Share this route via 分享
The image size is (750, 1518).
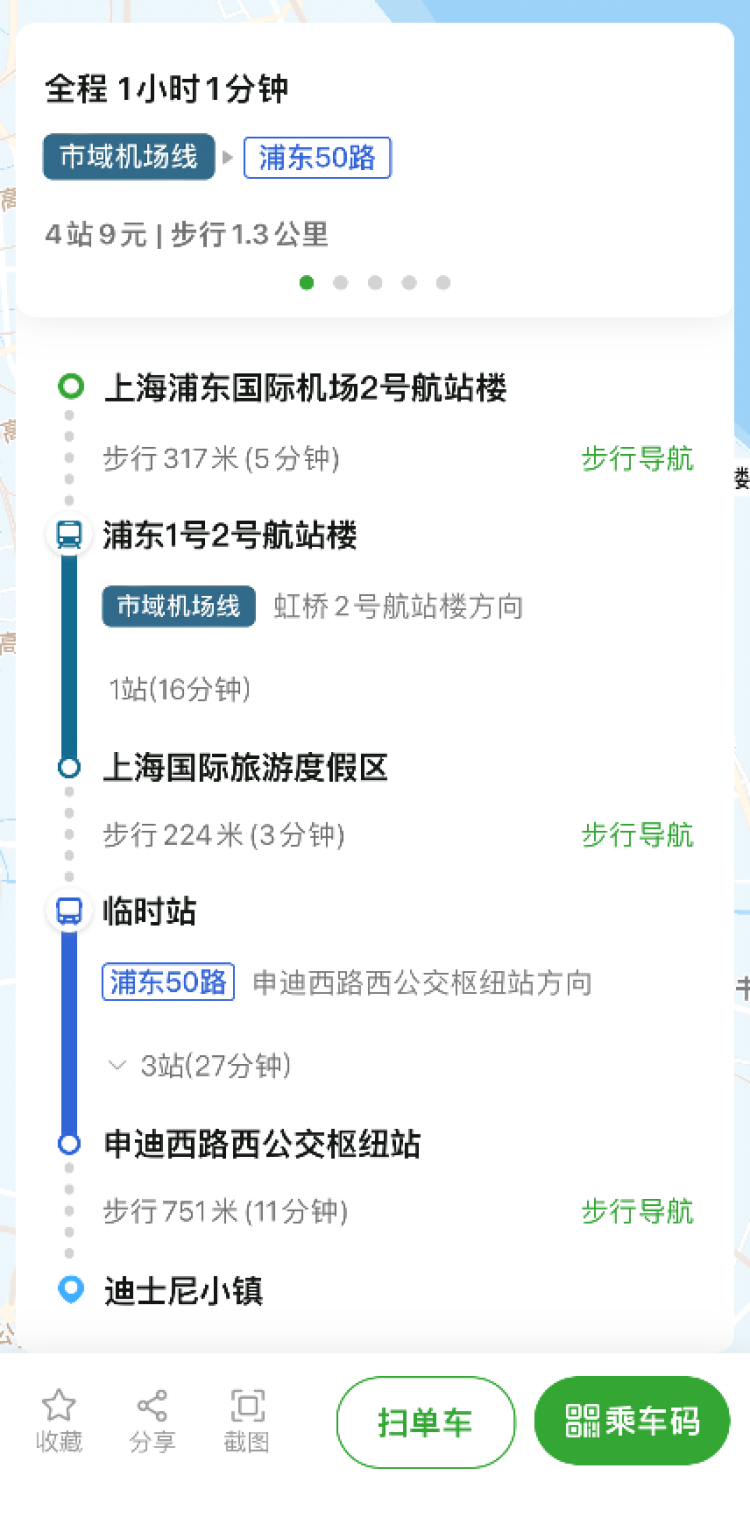[152, 1421]
